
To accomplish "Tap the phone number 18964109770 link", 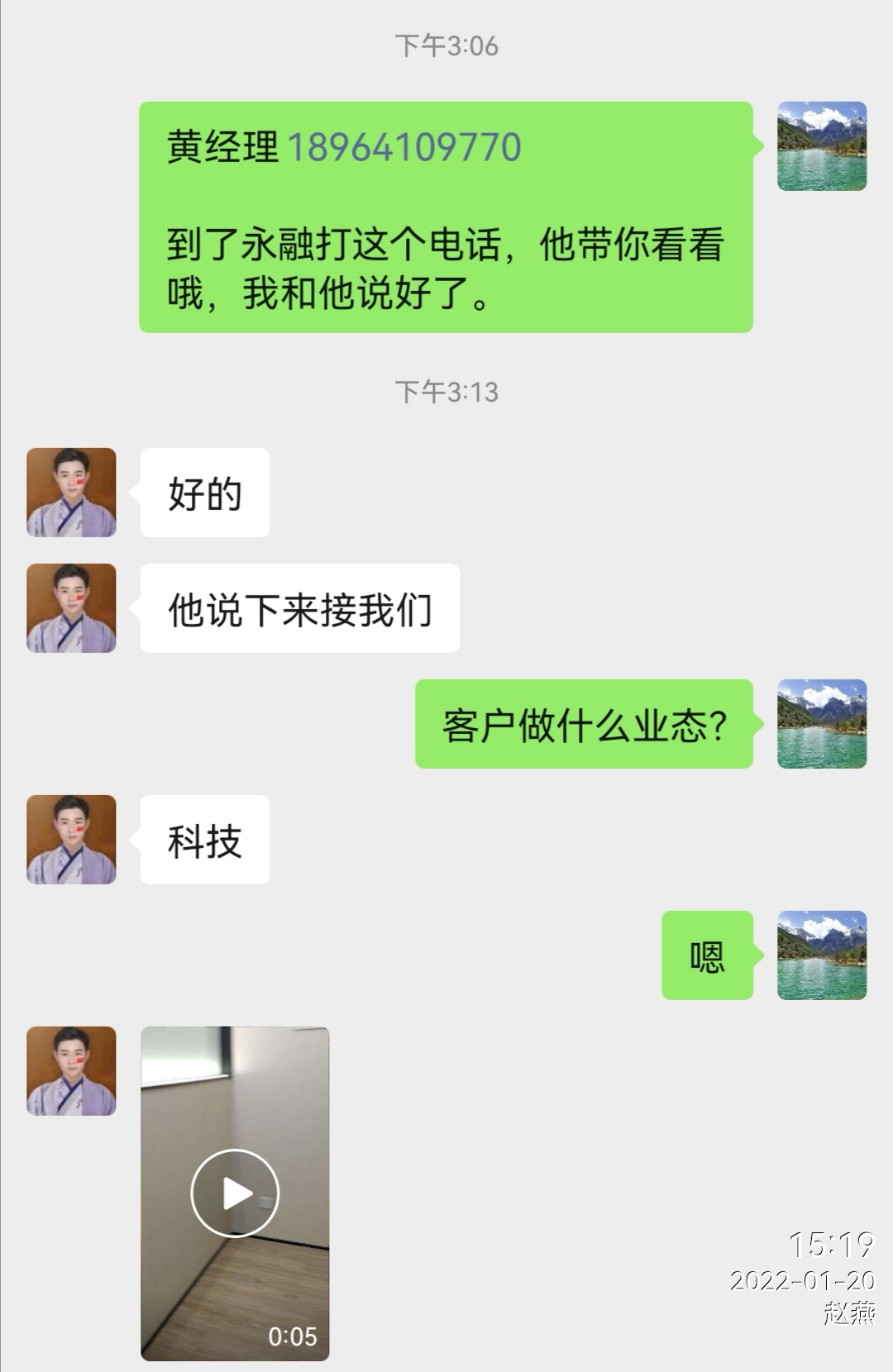I will pos(404,147).
